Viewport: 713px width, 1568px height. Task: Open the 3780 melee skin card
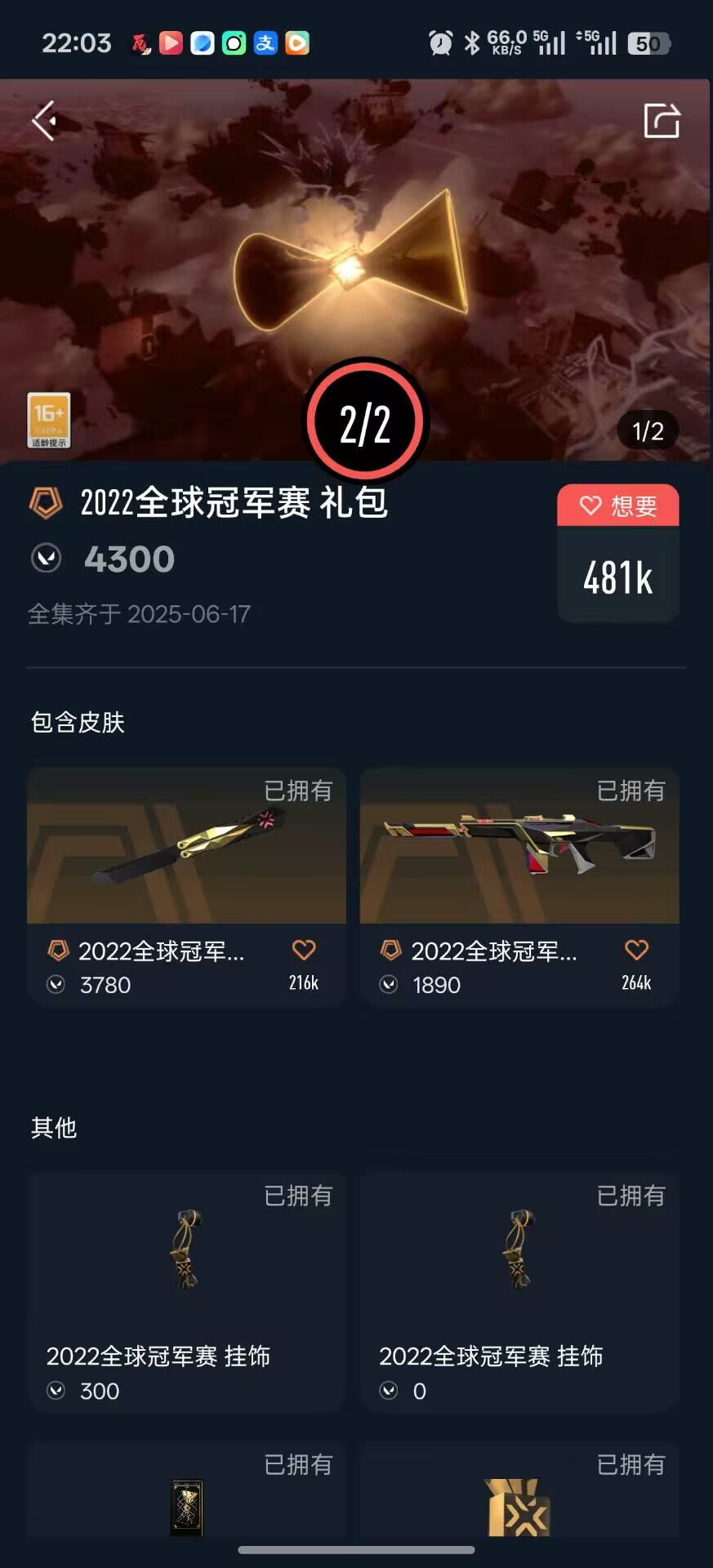tap(186, 848)
